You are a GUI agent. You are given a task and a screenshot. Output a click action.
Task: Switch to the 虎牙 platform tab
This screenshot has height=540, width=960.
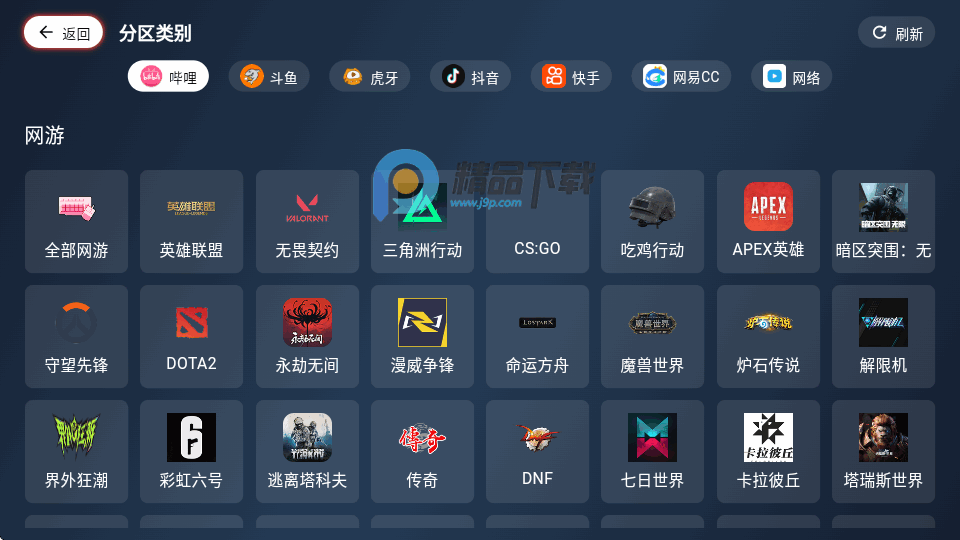[x=369, y=77]
